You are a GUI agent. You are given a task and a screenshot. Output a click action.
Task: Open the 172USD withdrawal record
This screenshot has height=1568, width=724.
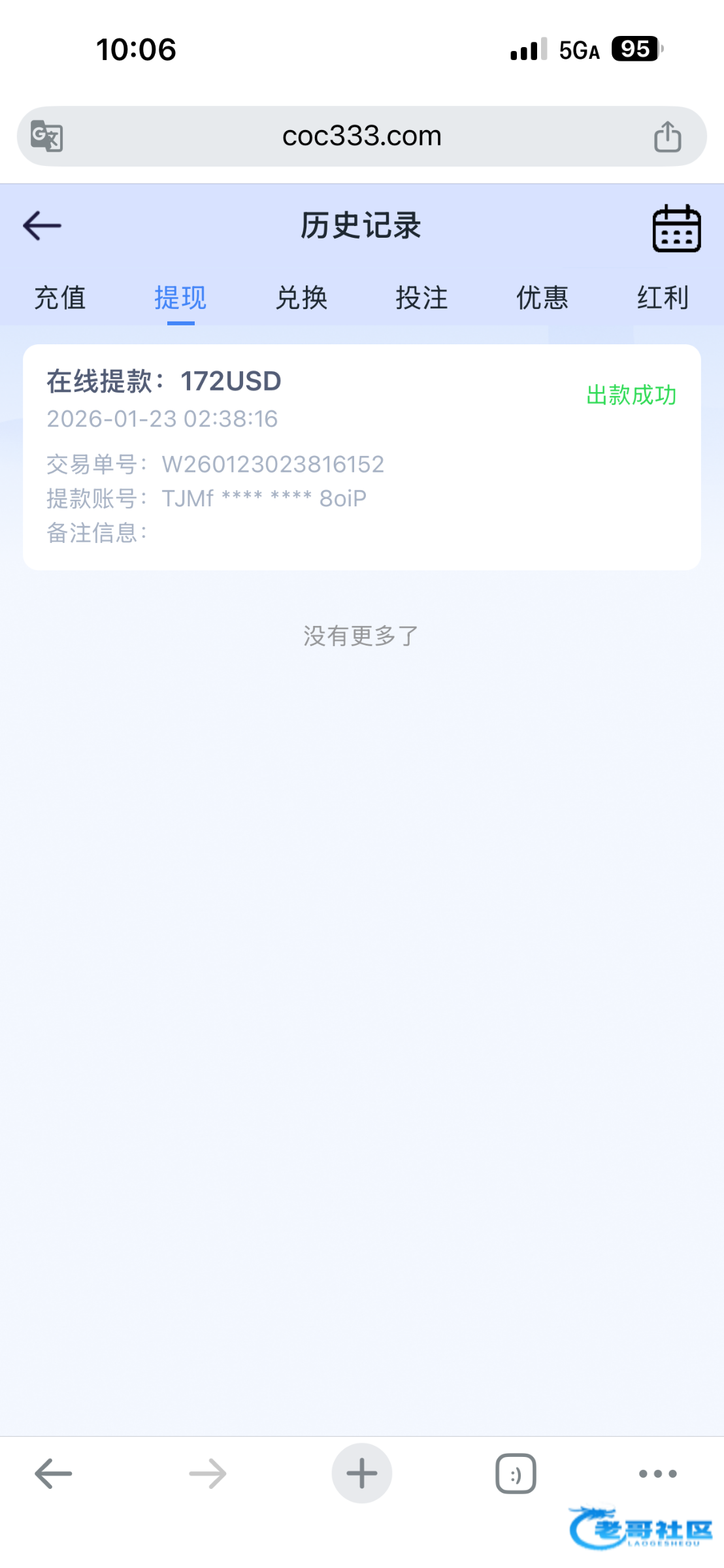pos(361,457)
